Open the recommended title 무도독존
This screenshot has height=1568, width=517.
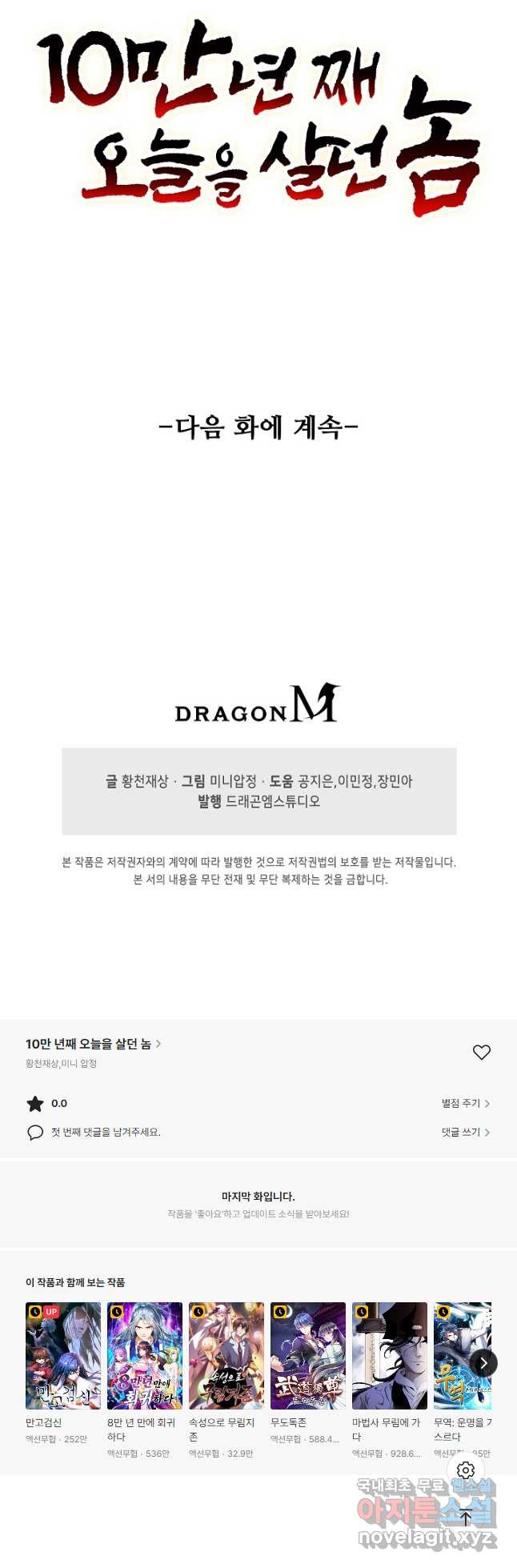308,1356
